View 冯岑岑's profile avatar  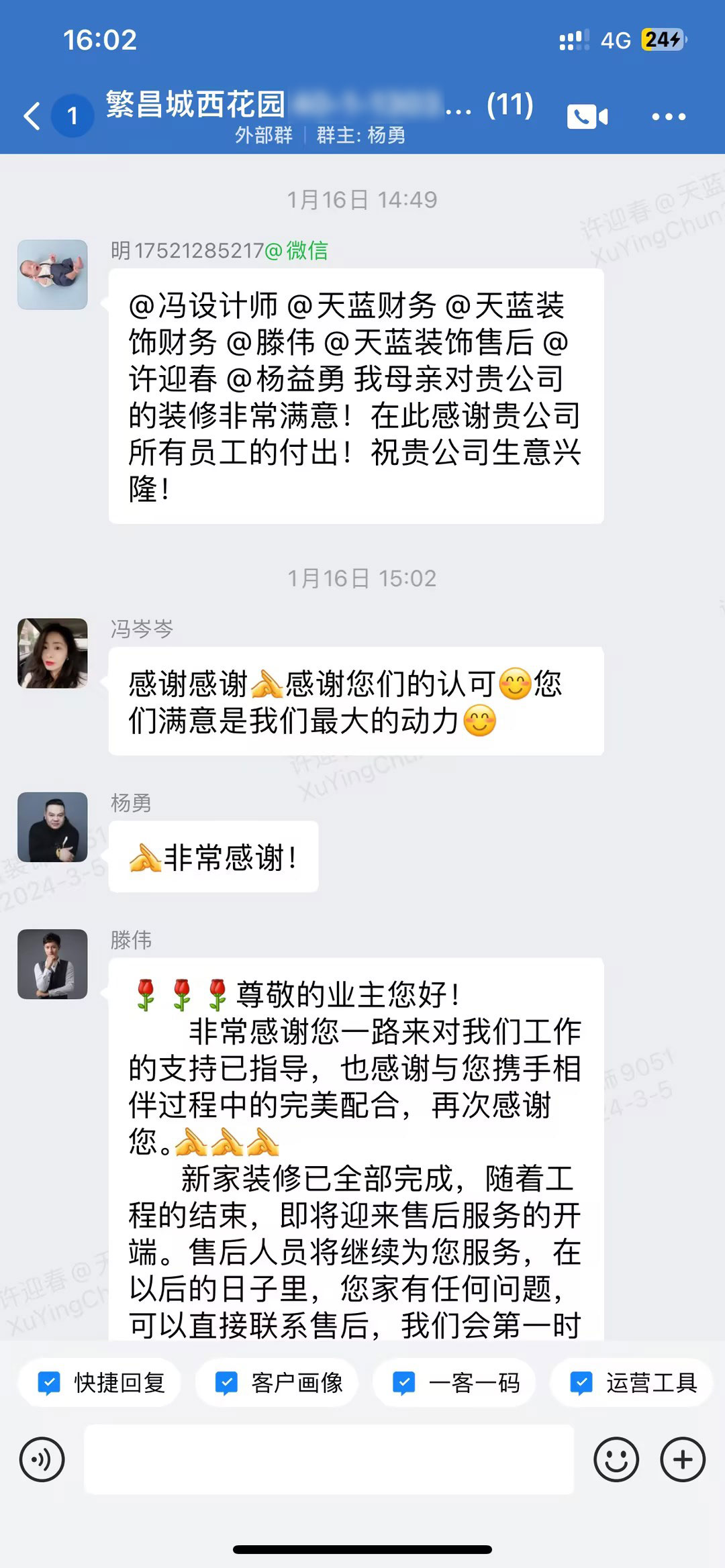point(52,654)
